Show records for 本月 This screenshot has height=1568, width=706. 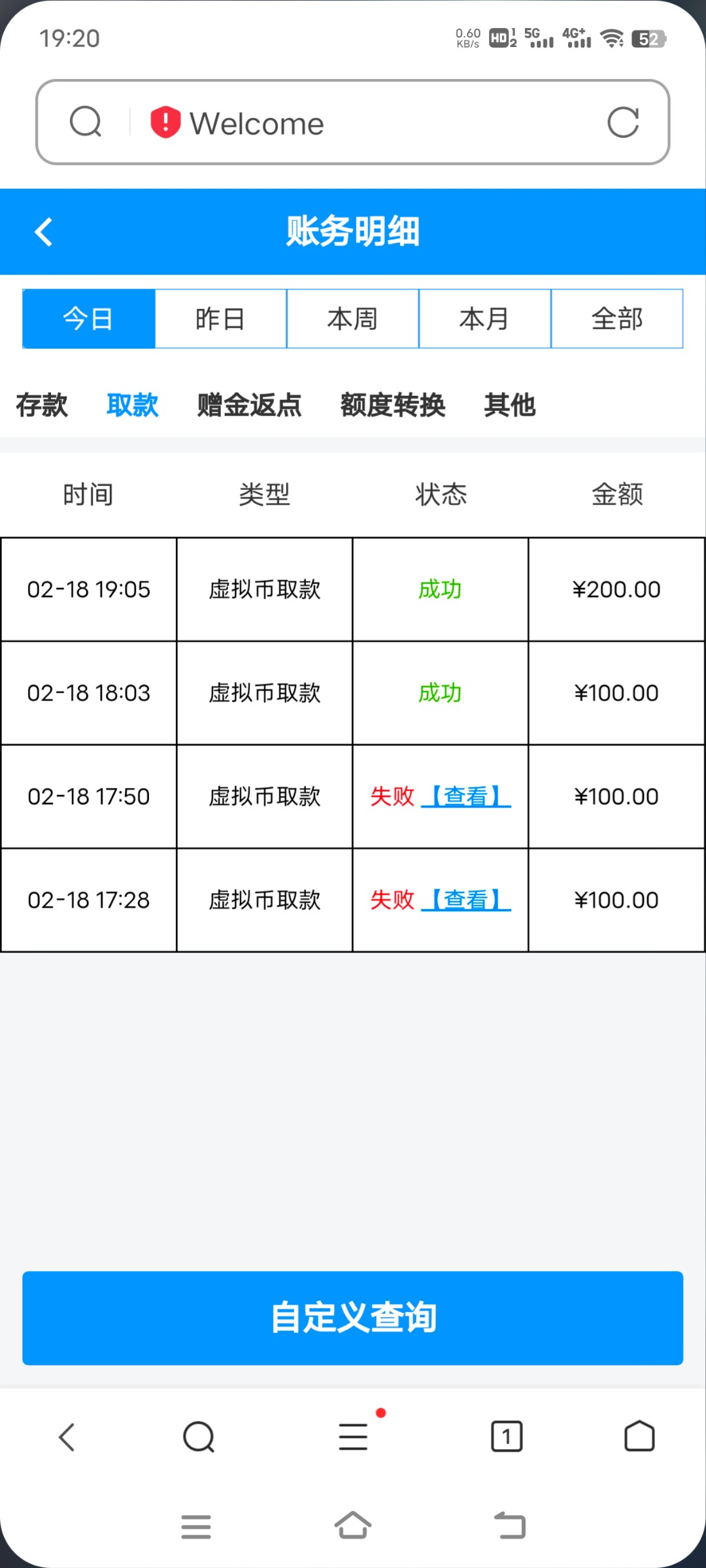click(x=484, y=319)
